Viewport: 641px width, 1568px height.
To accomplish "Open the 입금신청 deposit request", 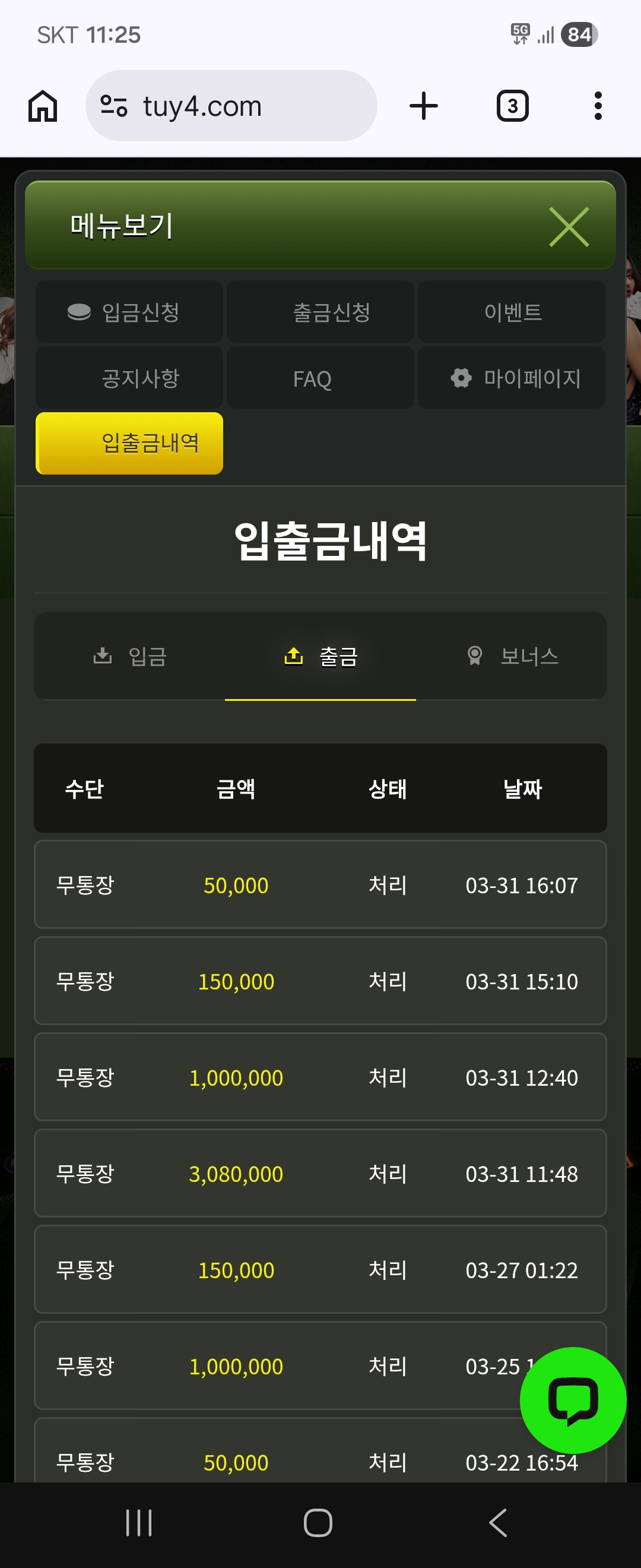I will [x=129, y=312].
